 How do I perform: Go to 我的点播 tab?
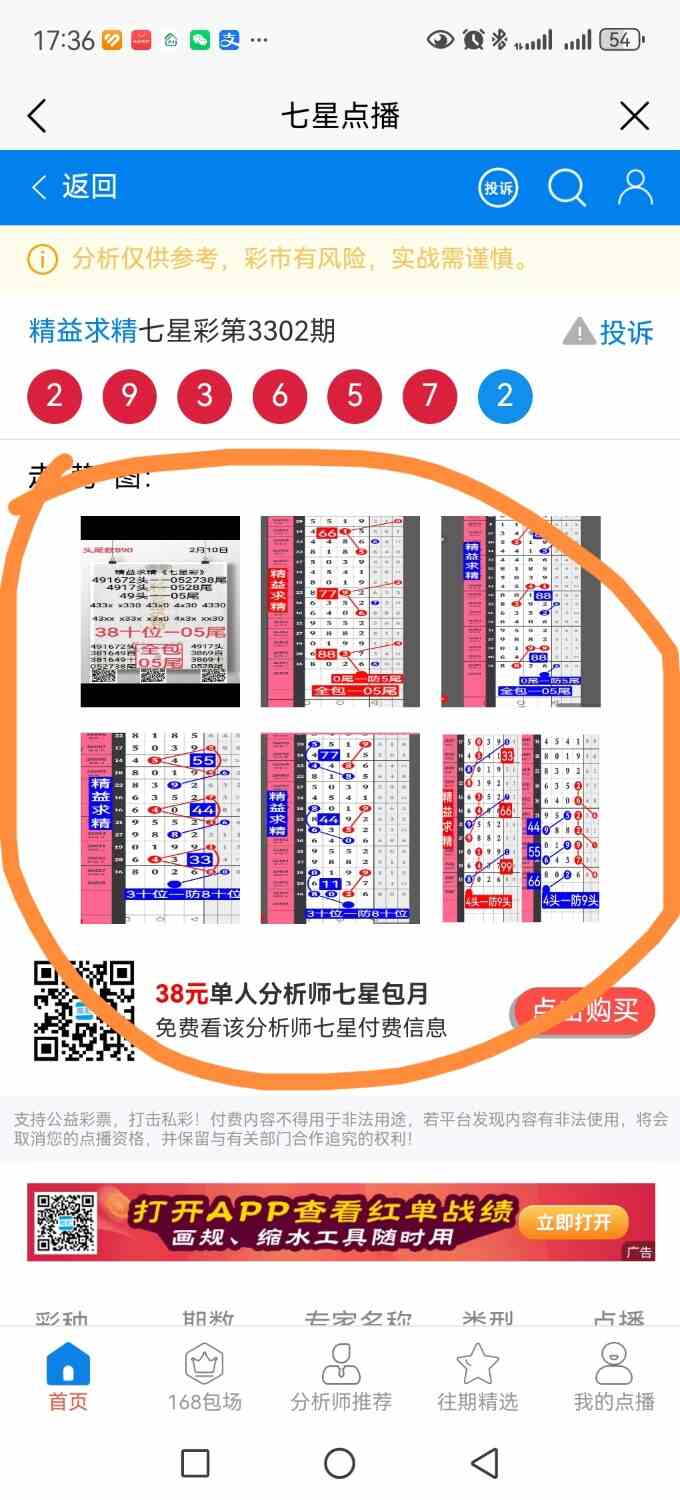click(x=613, y=1378)
